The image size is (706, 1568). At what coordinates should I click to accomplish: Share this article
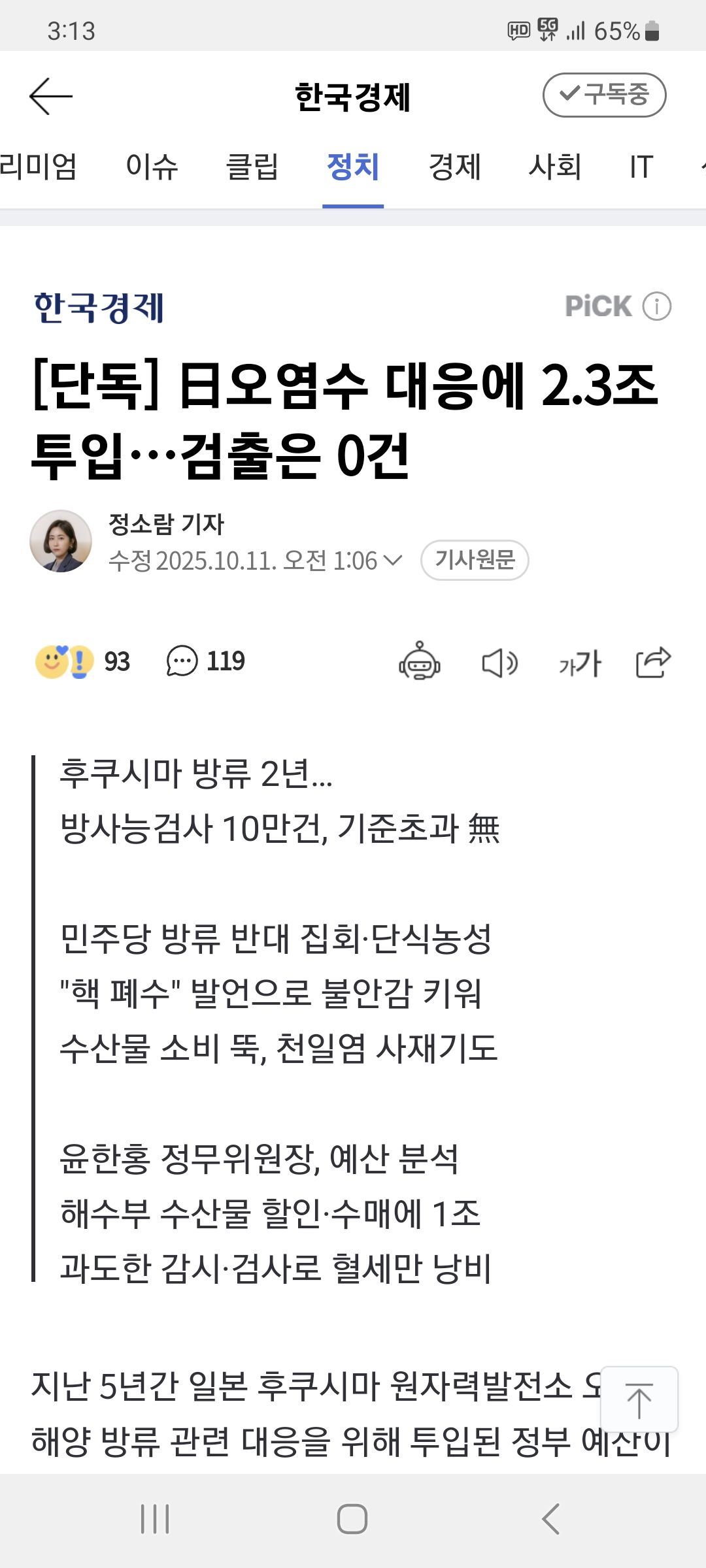[x=653, y=662]
